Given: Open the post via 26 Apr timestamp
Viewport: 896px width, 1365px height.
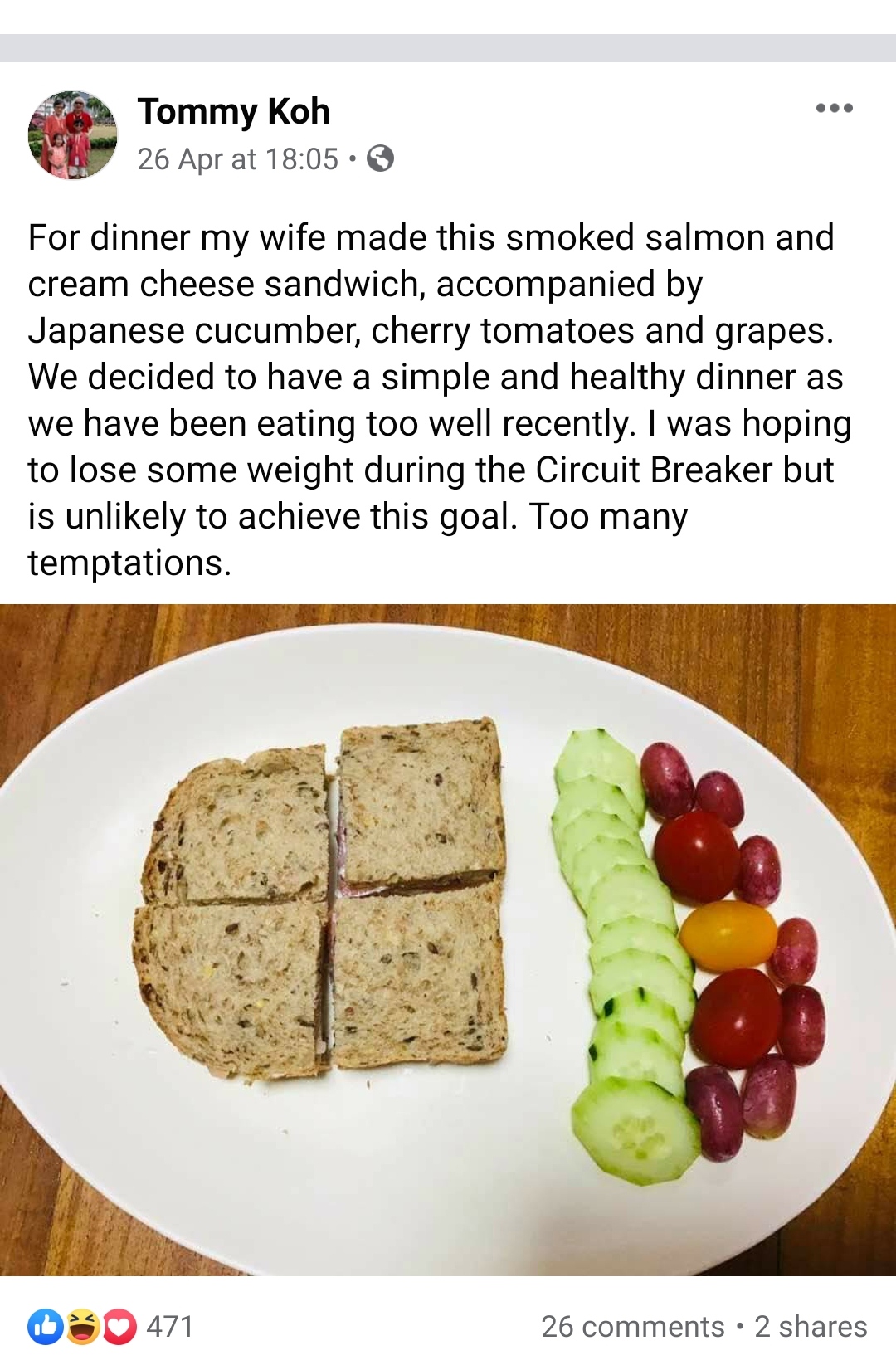Looking at the screenshot, I should (x=237, y=158).
